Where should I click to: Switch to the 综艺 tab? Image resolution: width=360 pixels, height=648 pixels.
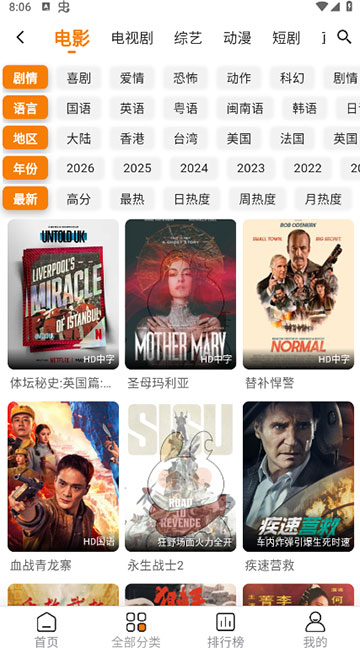tap(188, 38)
